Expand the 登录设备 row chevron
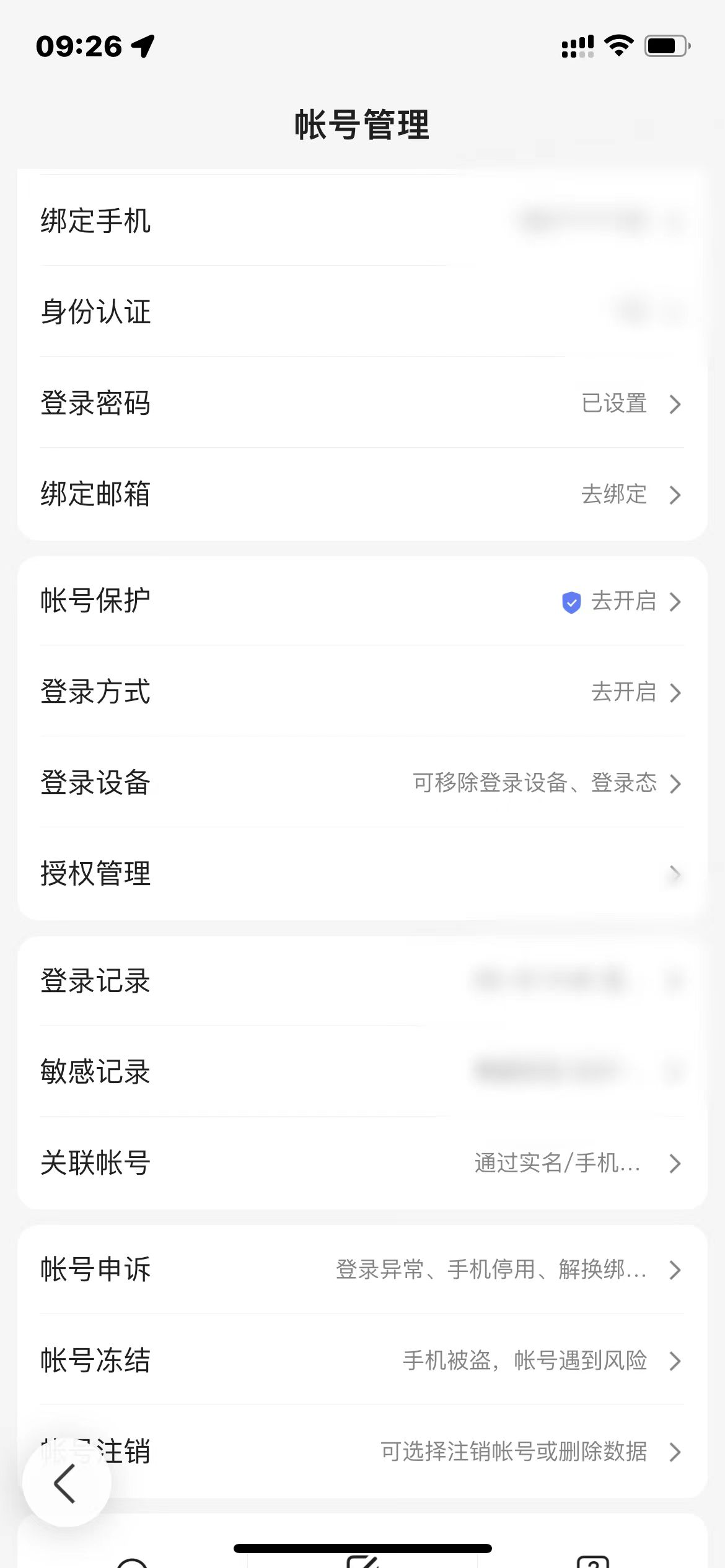The image size is (725, 1568). tap(675, 784)
